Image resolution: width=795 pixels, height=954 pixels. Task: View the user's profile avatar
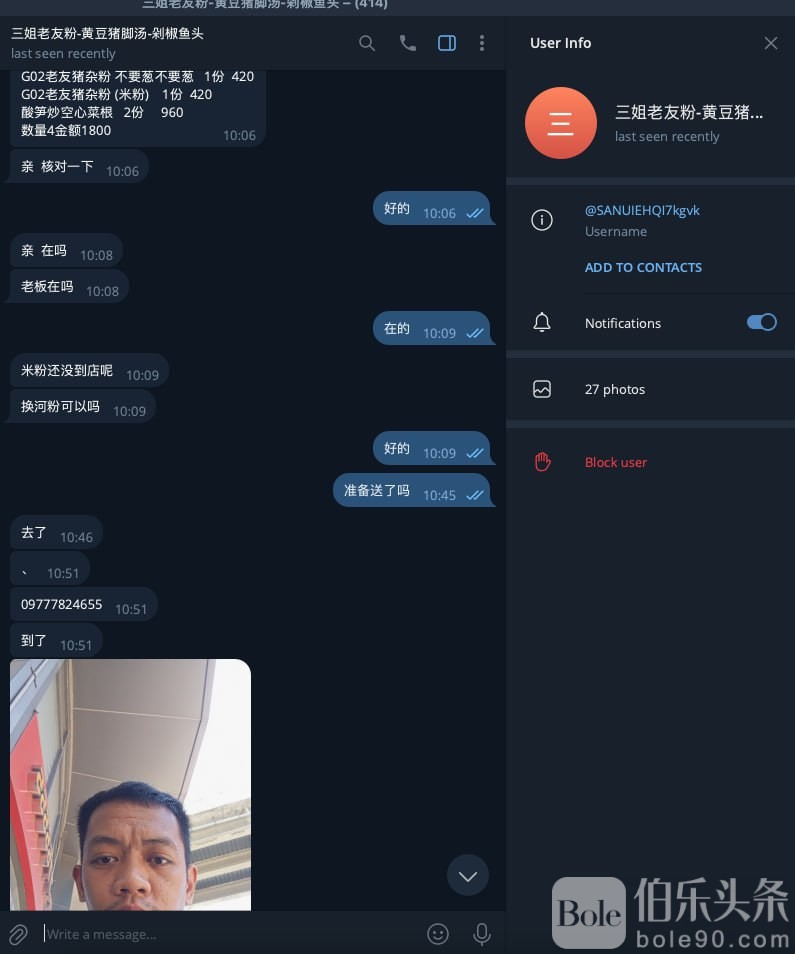[x=561, y=124]
